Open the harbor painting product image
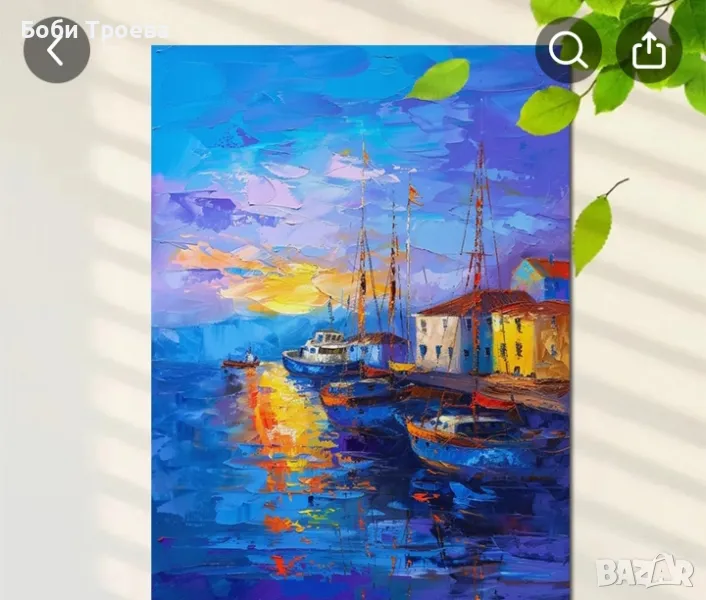 (360, 330)
